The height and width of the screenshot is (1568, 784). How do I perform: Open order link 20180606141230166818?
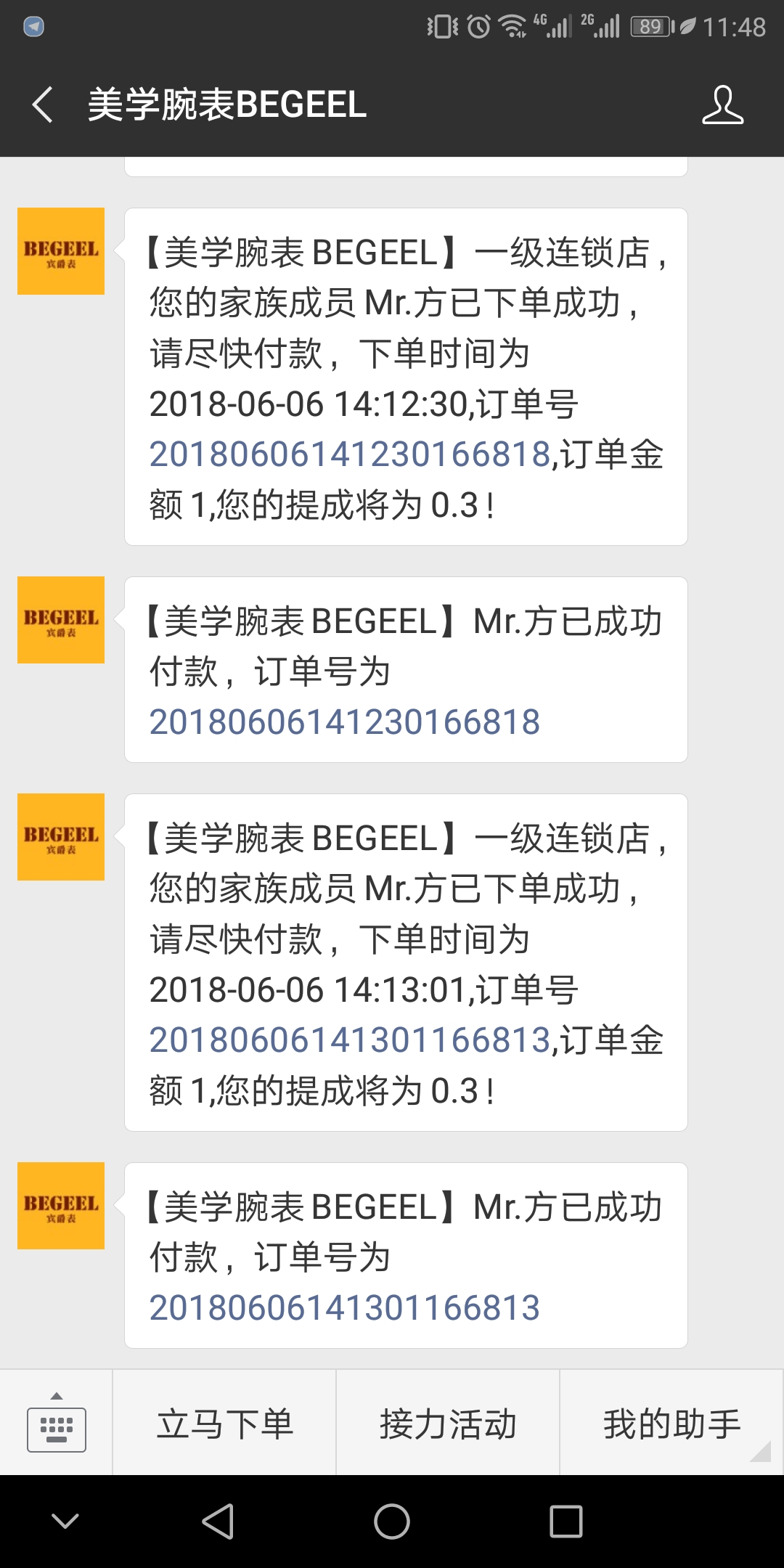[x=348, y=454]
